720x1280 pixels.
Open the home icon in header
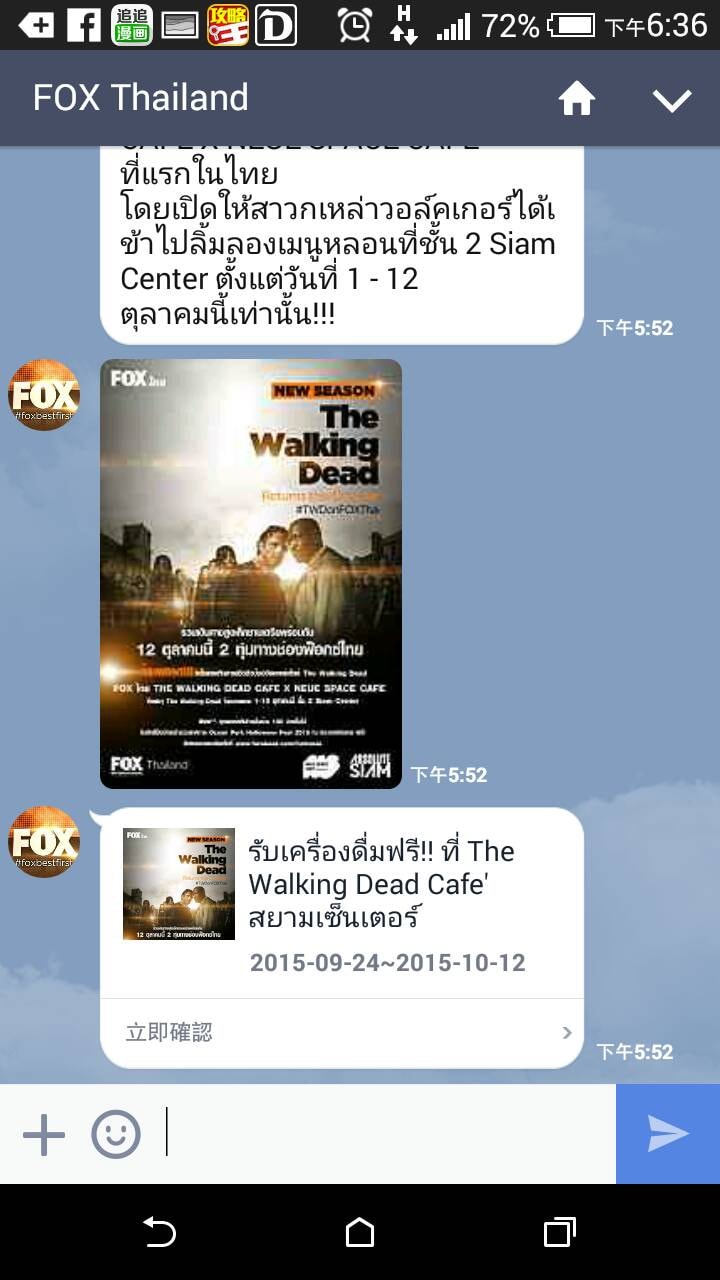pyautogui.click(x=576, y=98)
